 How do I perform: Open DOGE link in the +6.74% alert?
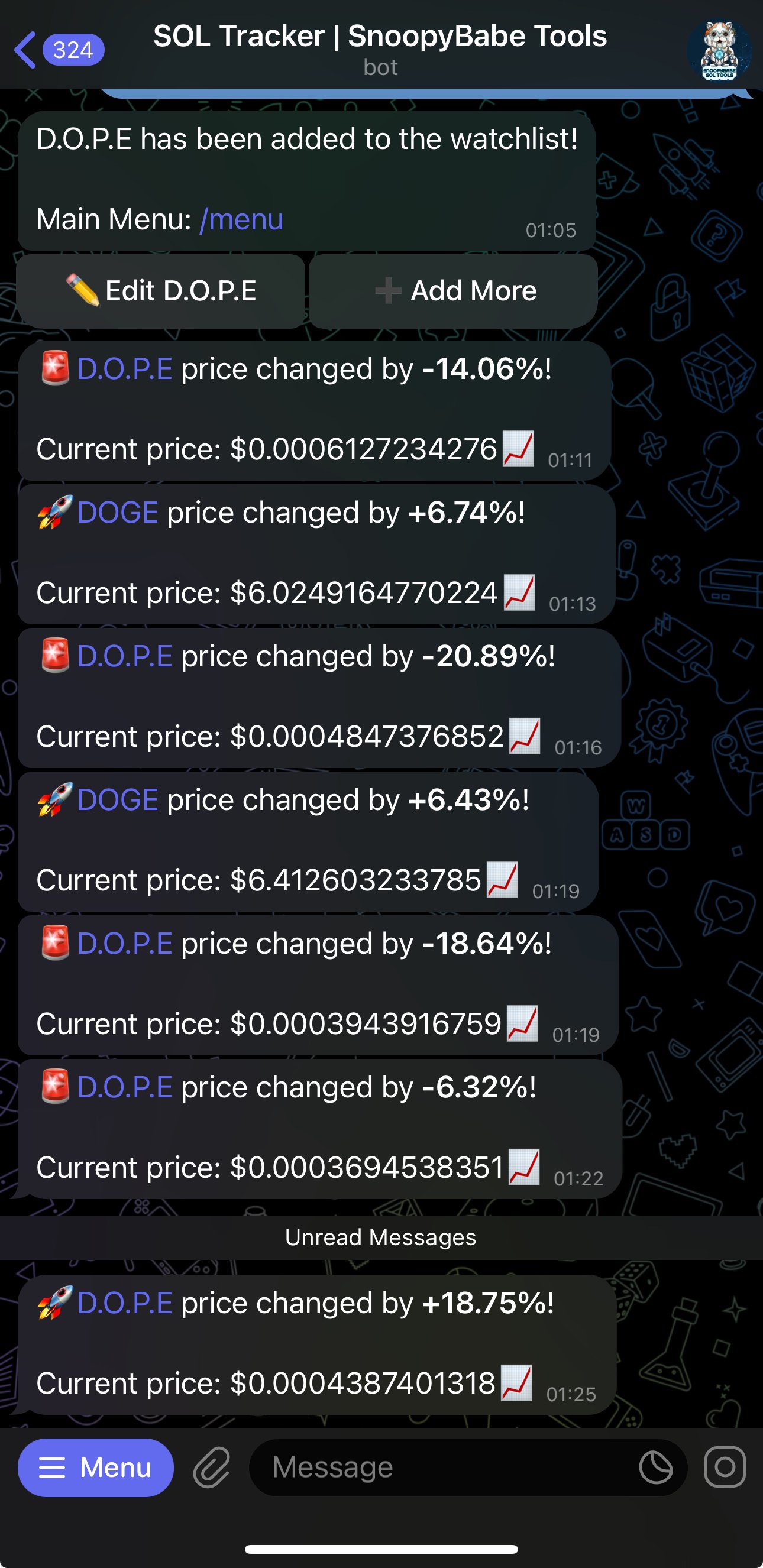tap(118, 513)
